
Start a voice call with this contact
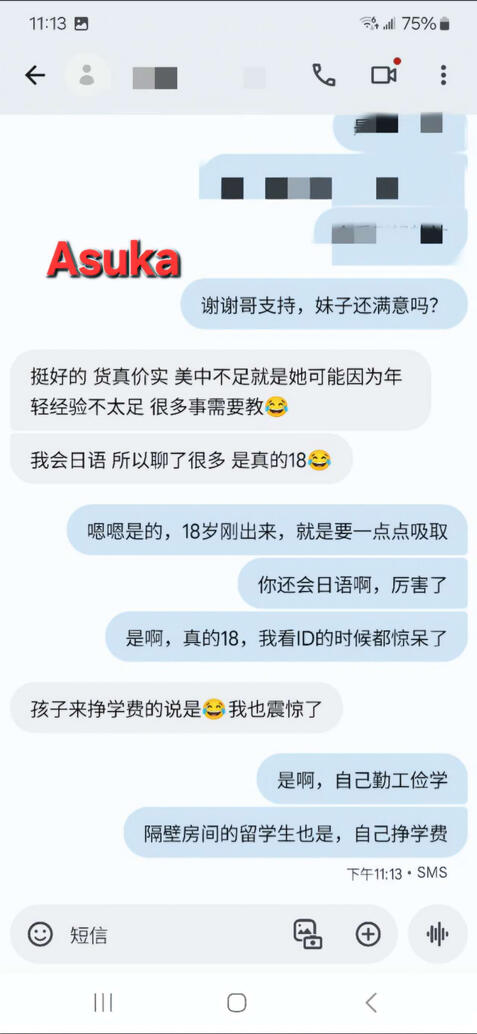[x=323, y=75]
